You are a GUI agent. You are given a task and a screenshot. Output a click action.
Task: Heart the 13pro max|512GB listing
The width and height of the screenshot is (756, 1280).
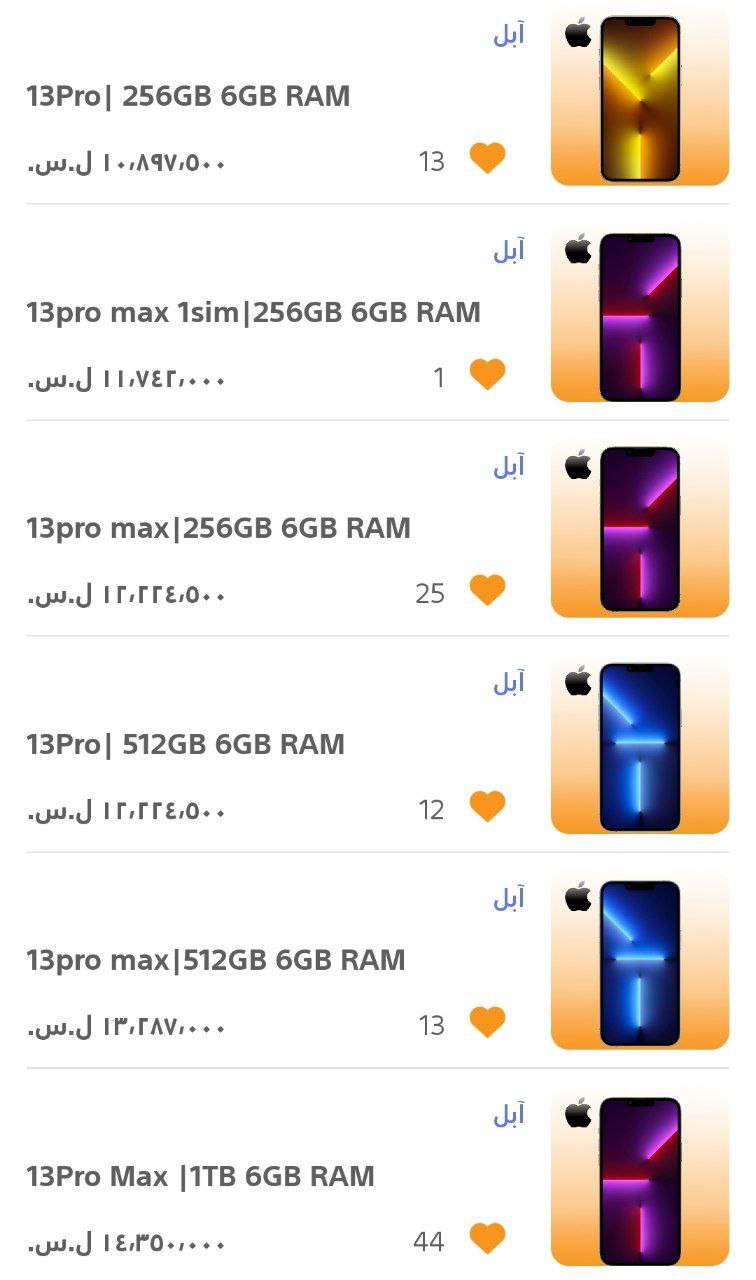[487, 1023]
